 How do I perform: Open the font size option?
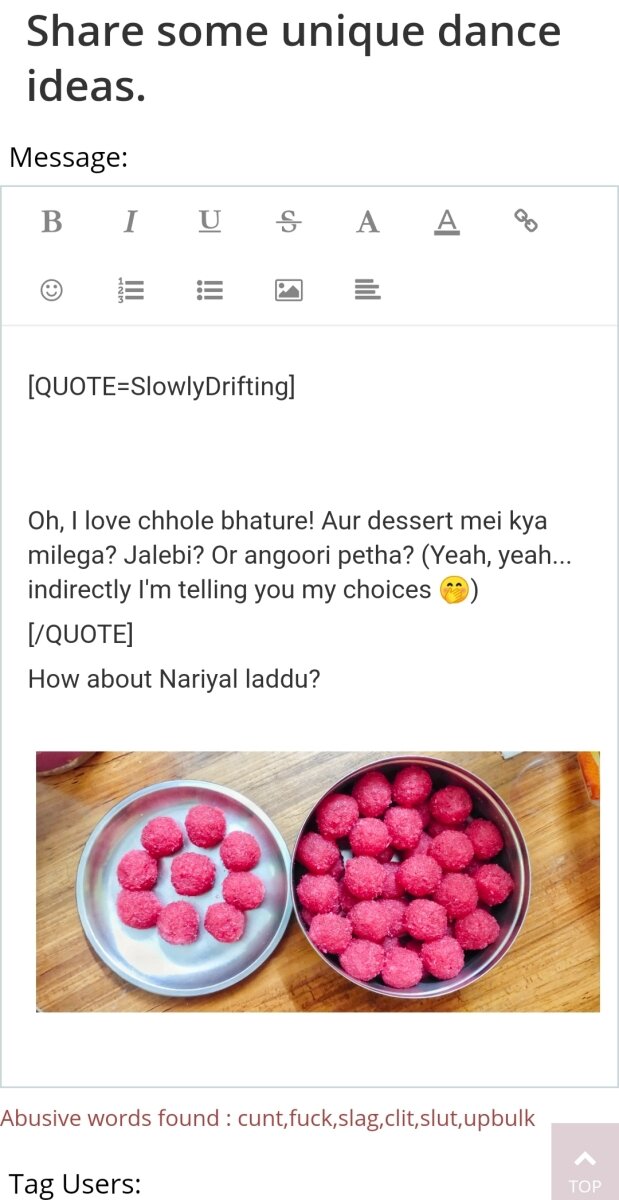(368, 221)
